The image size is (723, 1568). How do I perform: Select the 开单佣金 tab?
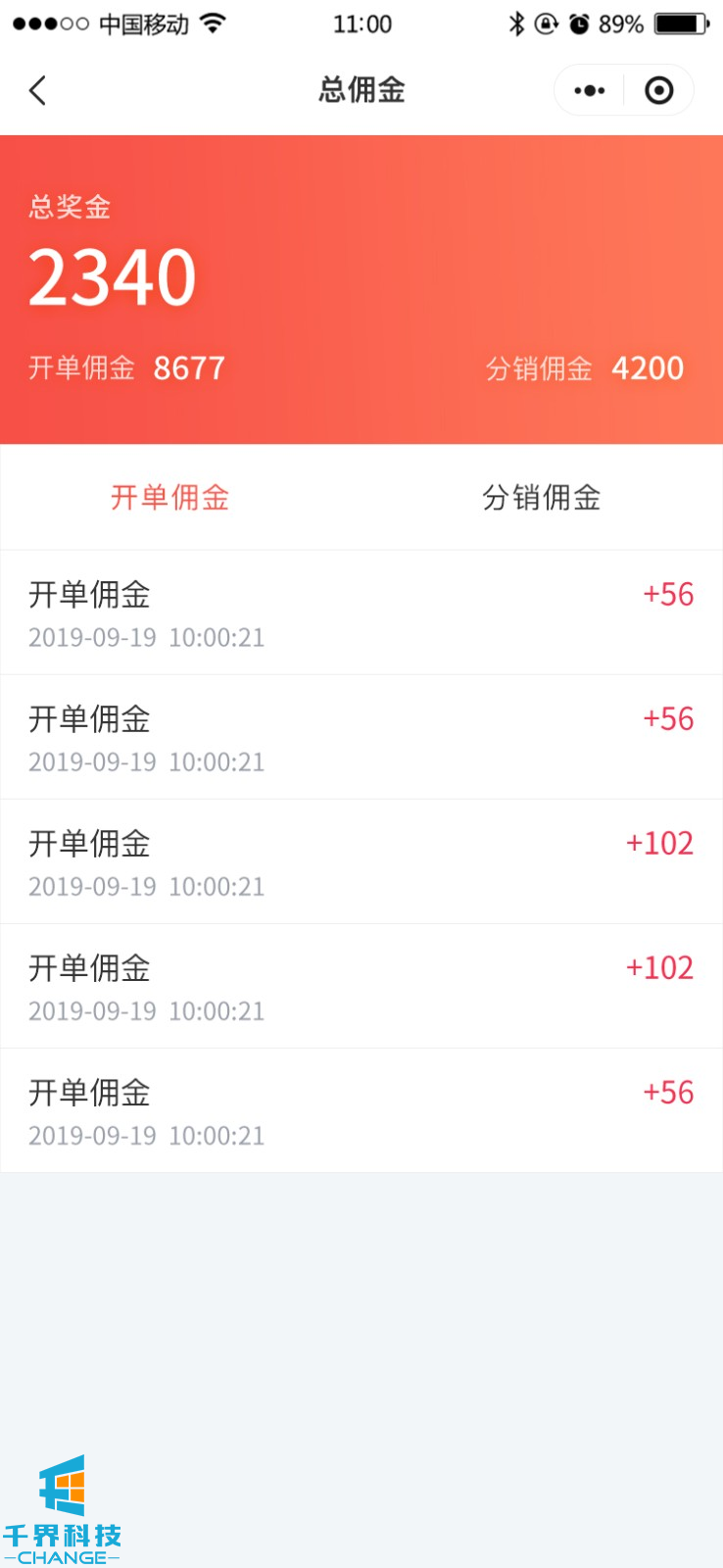pyautogui.click(x=169, y=498)
